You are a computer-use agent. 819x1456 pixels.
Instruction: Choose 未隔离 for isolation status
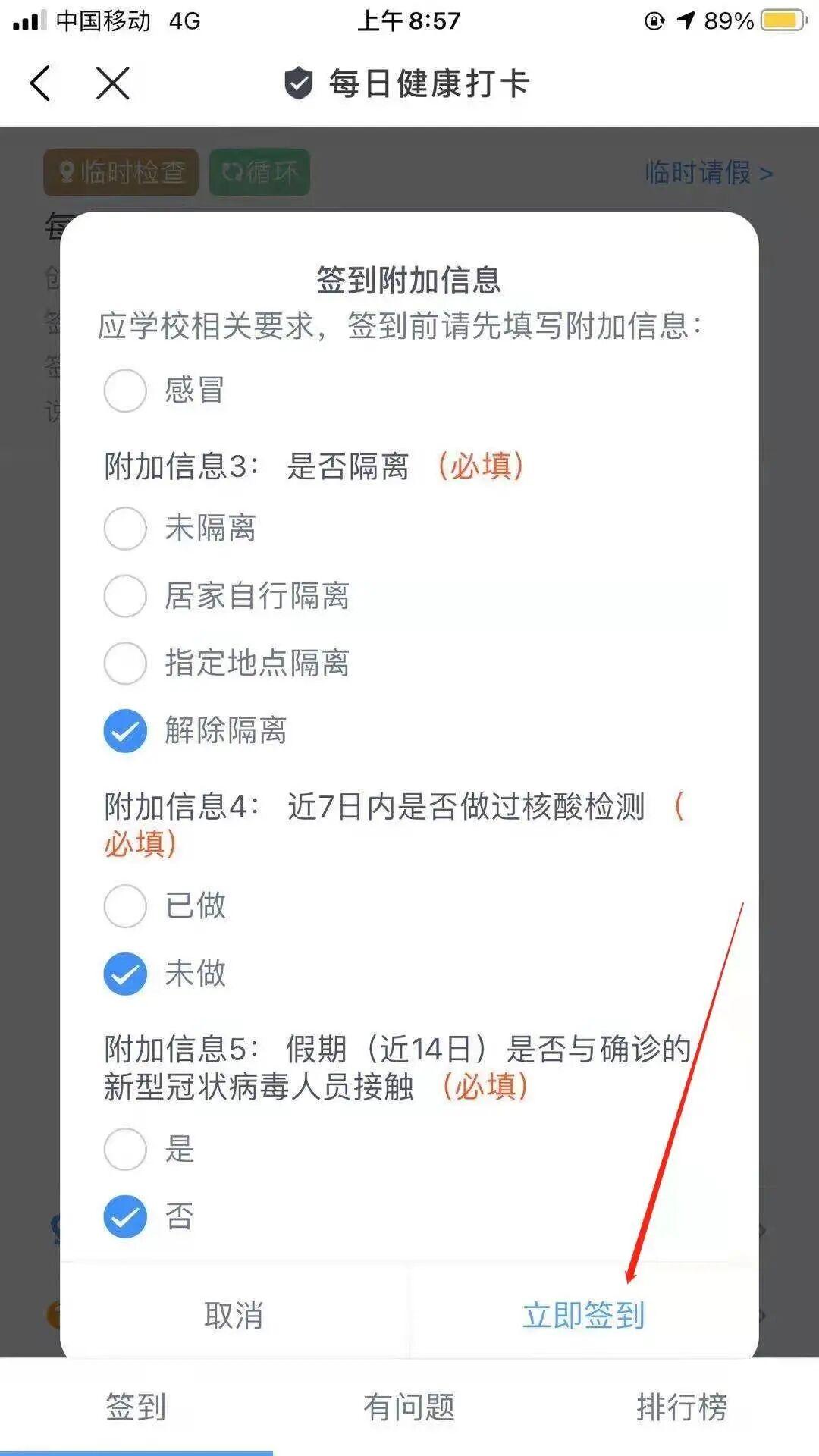click(125, 528)
